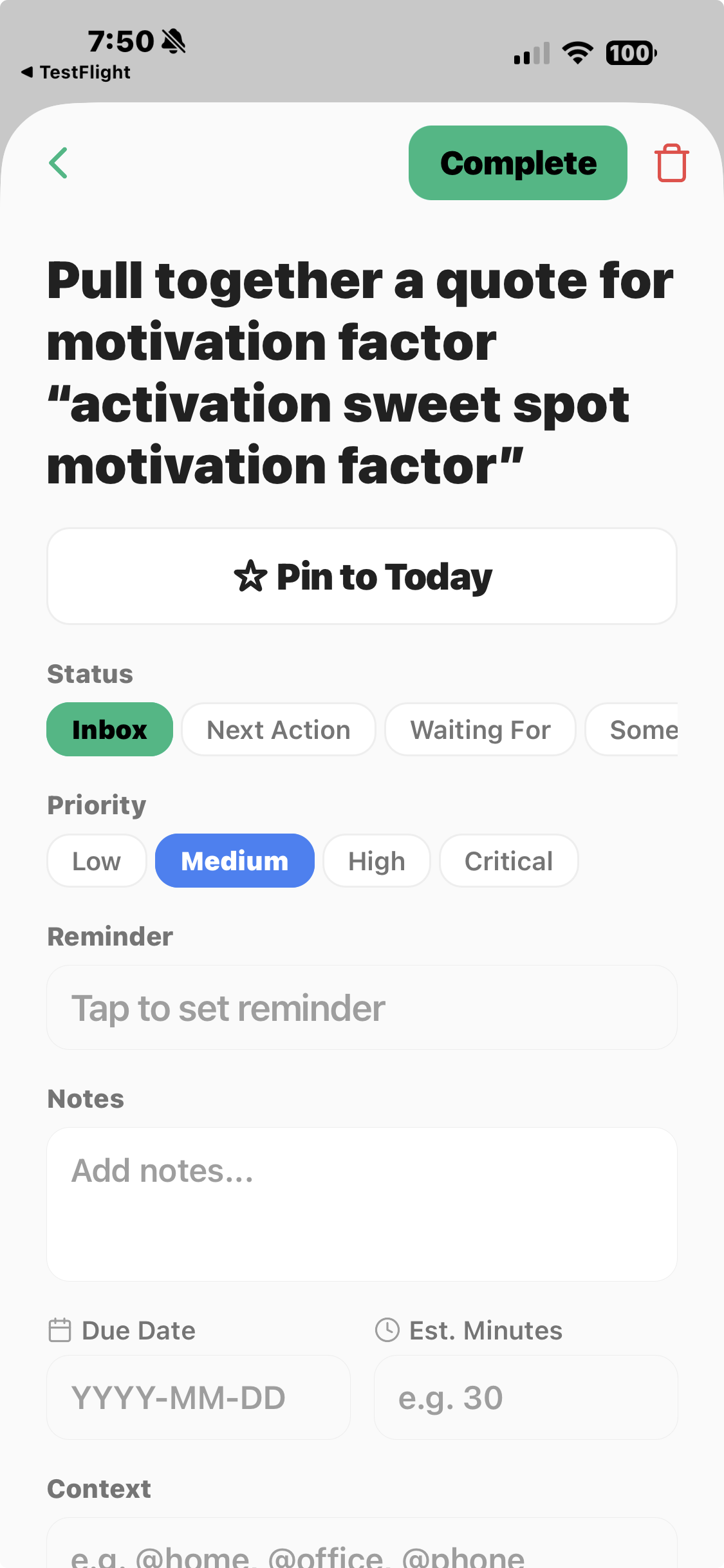
Task: Return to TestFlight from the status bar
Action: tap(76, 72)
